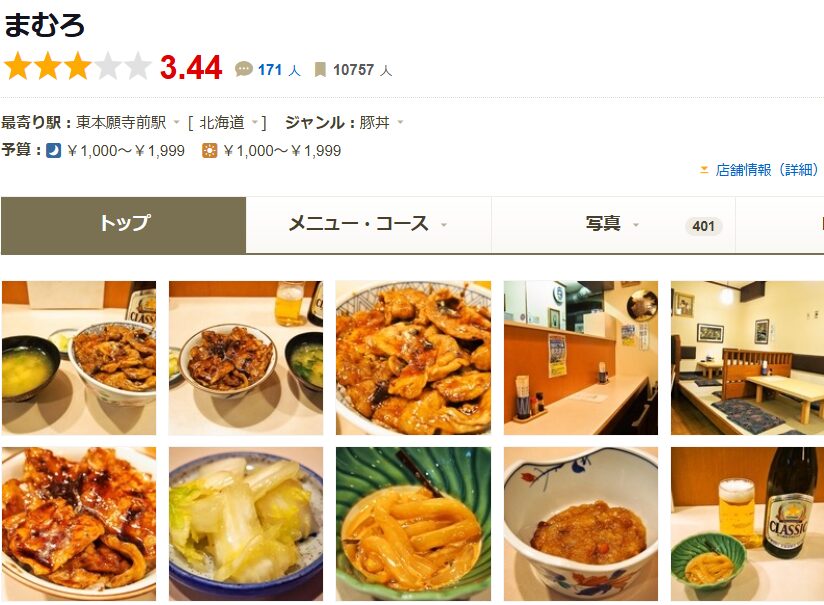View the dish in green leaf-shaped bowl
This screenshot has width=824, height=605.
(x=413, y=523)
